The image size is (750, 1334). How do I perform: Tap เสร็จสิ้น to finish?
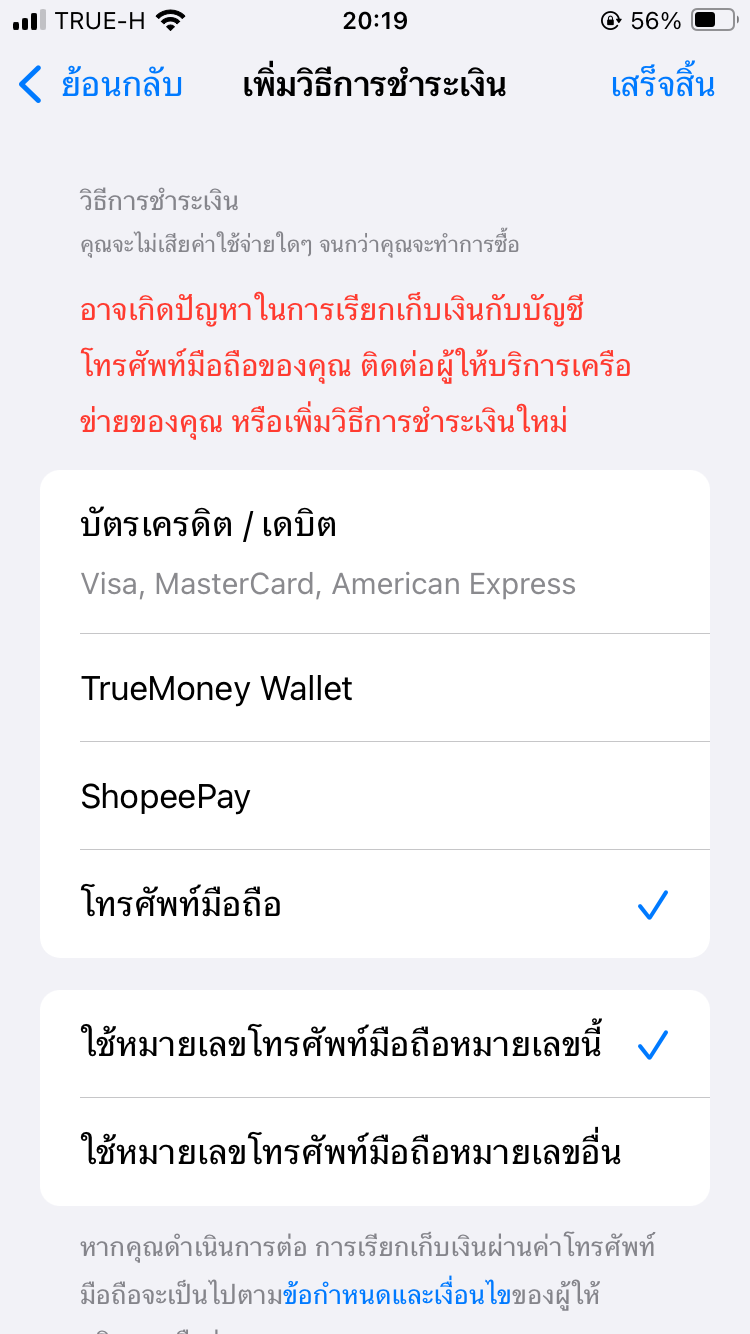tap(662, 85)
